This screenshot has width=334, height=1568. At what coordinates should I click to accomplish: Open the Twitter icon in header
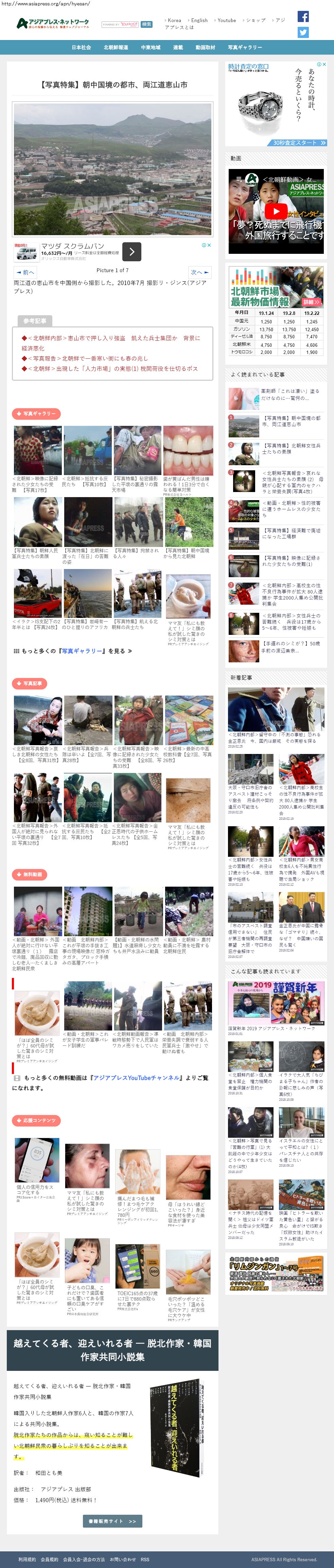(x=303, y=32)
